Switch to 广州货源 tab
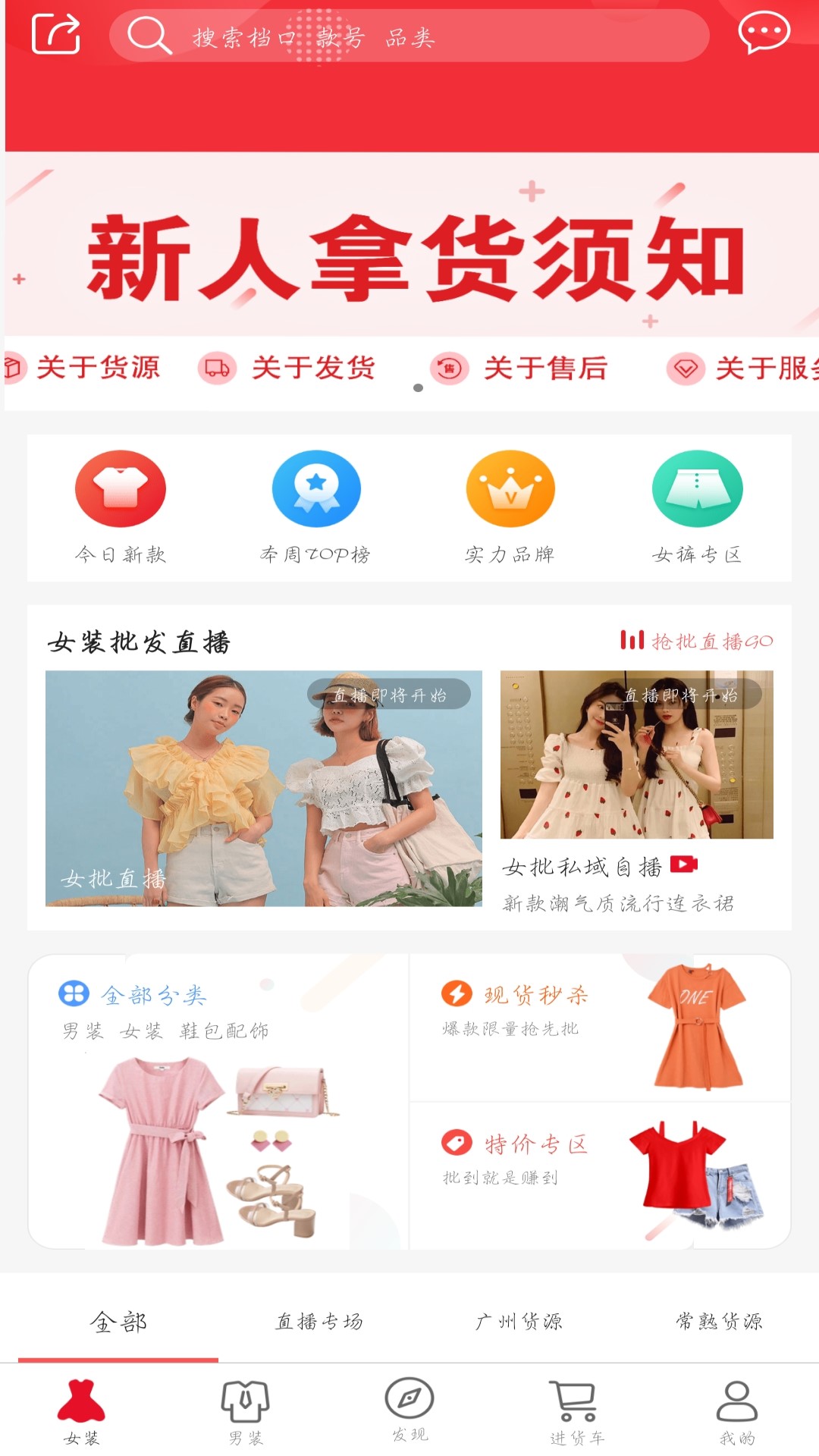This screenshot has height=1456, width=819. 519,1322
